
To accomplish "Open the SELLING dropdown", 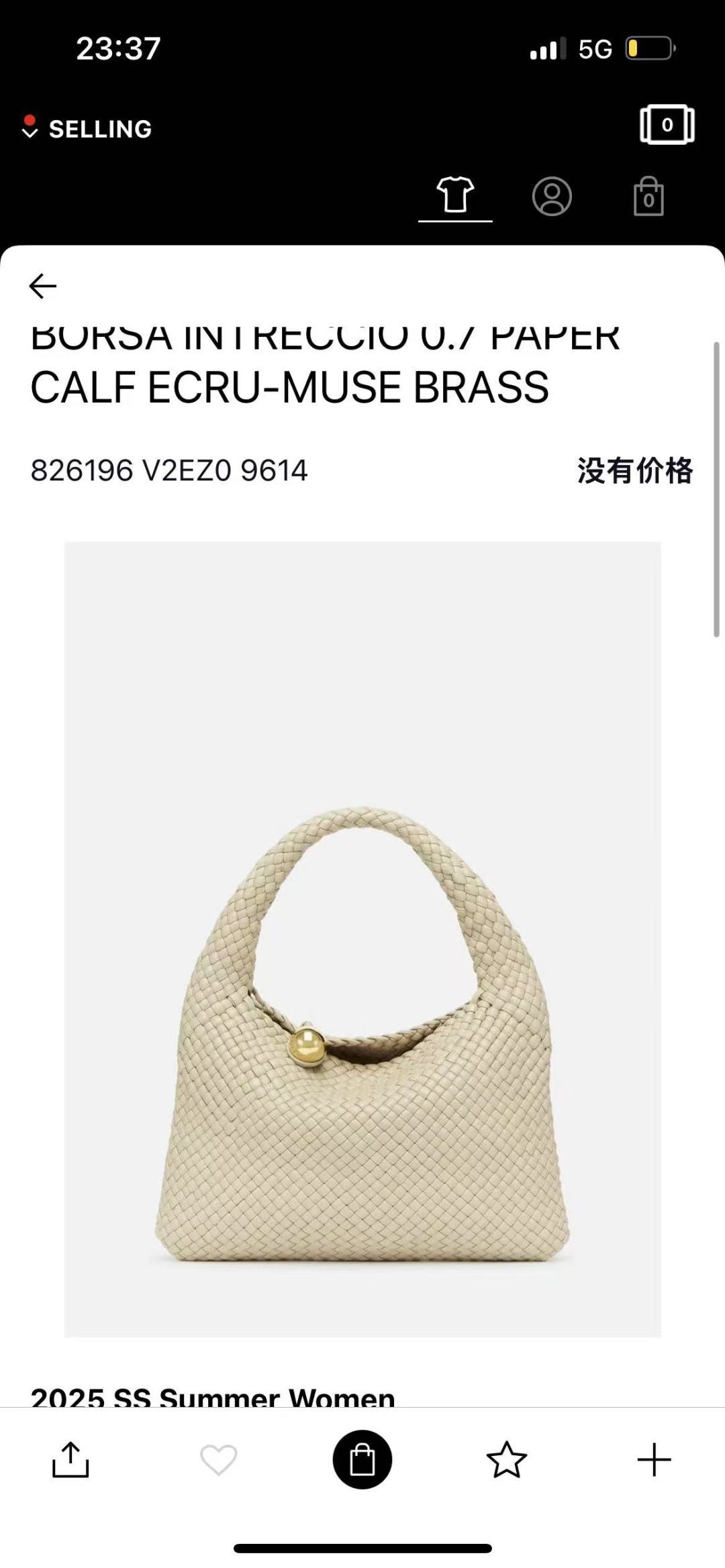I will (87, 128).
